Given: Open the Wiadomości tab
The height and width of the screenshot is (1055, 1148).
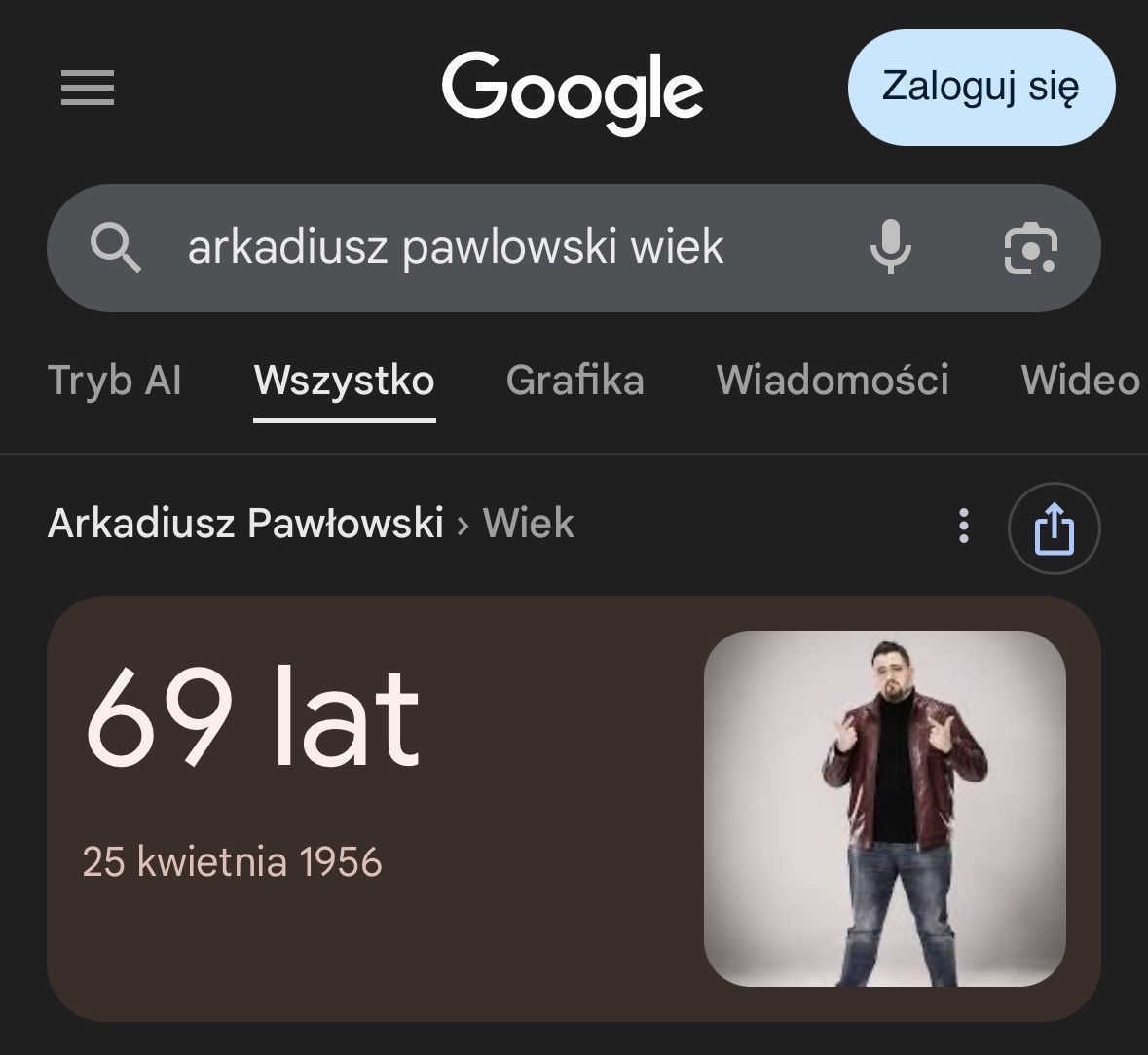Looking at the screenshot, I should pyautogui.click(x=833, y=380).
